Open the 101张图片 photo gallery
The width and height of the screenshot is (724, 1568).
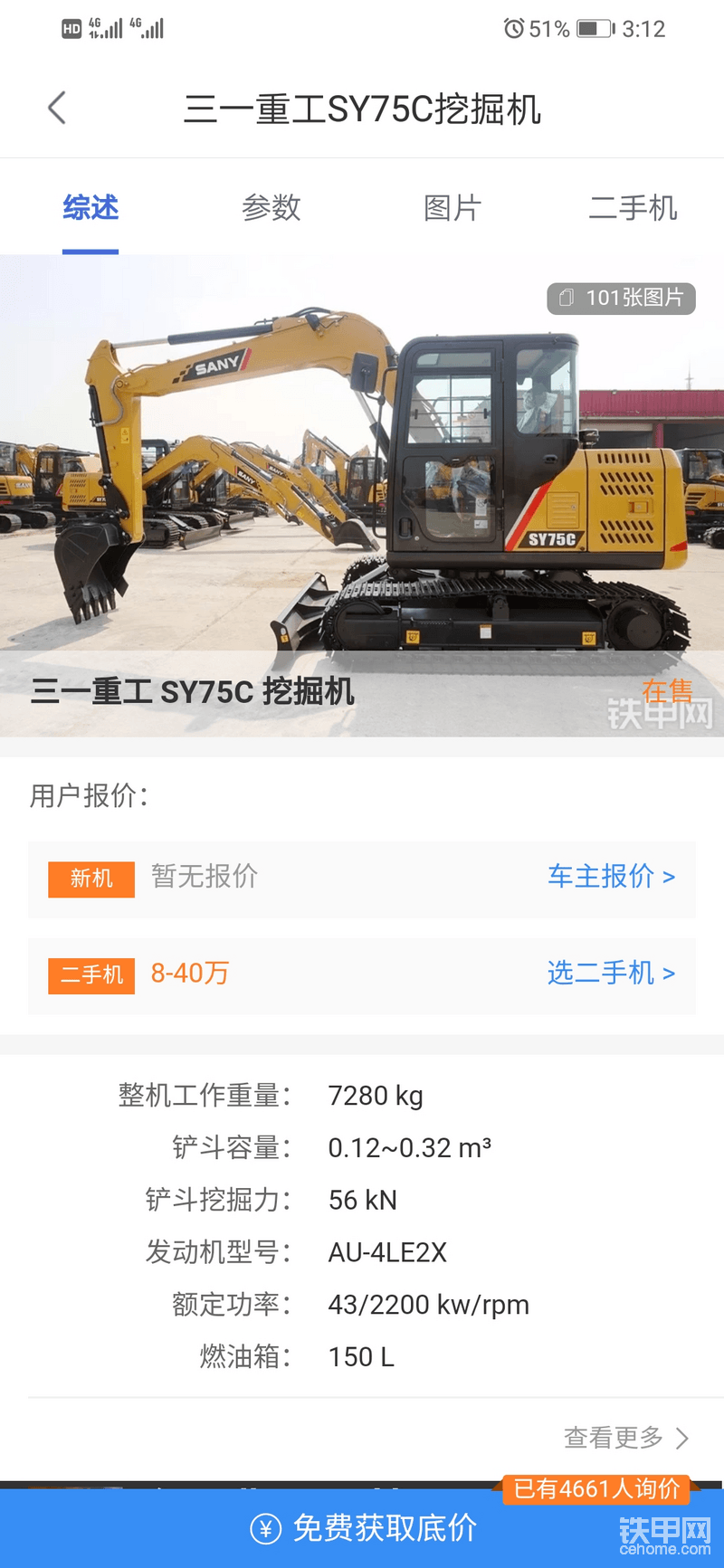click(621, 298)
